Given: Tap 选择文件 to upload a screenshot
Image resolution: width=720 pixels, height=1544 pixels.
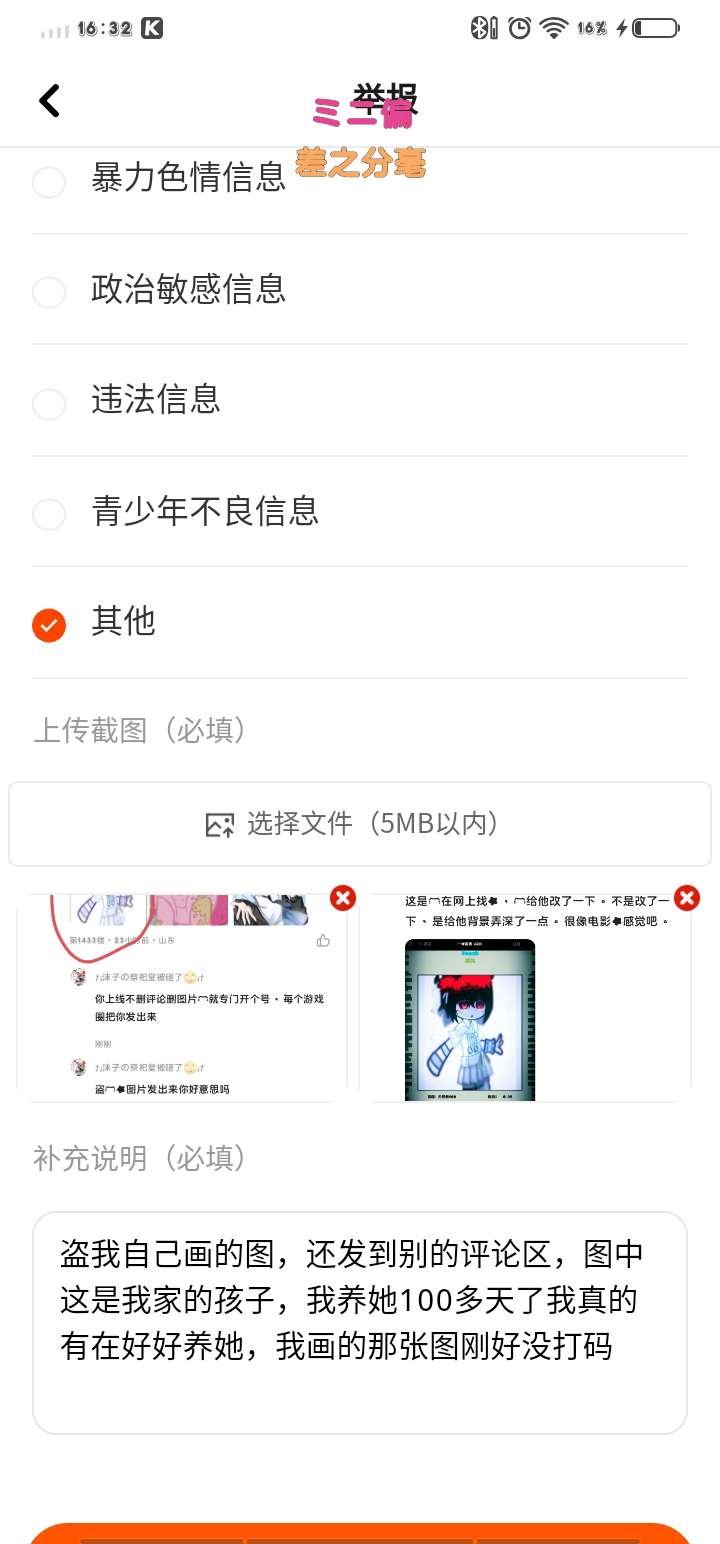Looking at the screenshot, I should pos(360,824).
